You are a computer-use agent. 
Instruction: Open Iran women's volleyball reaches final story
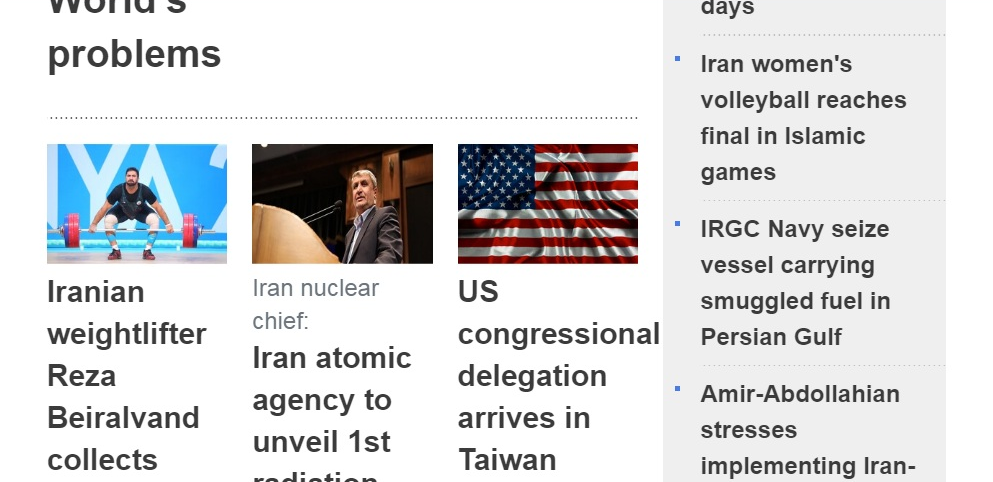pyautogui.click(x=803, y=118)
